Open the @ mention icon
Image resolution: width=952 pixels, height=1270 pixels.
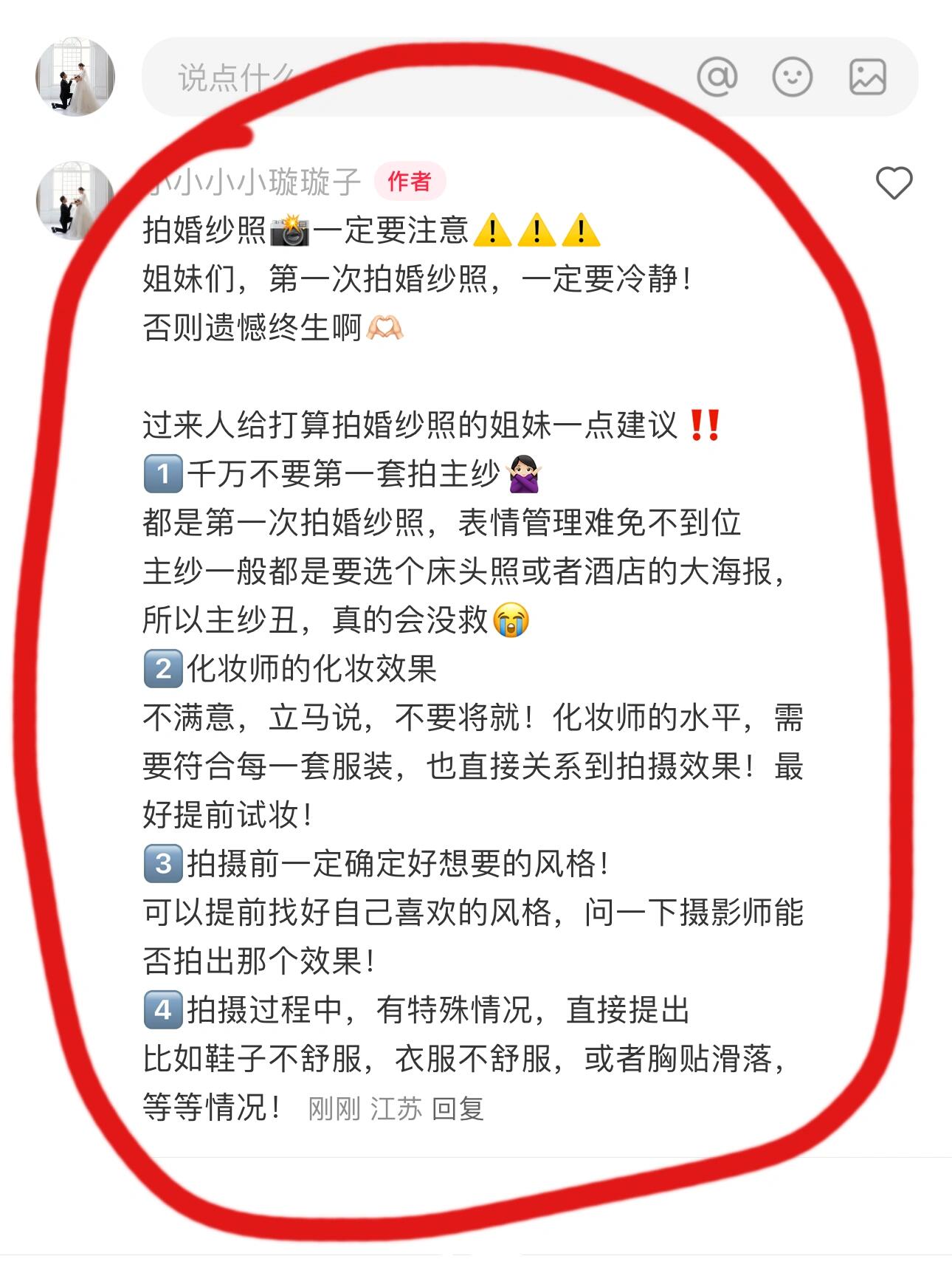(x=717, y=77)
